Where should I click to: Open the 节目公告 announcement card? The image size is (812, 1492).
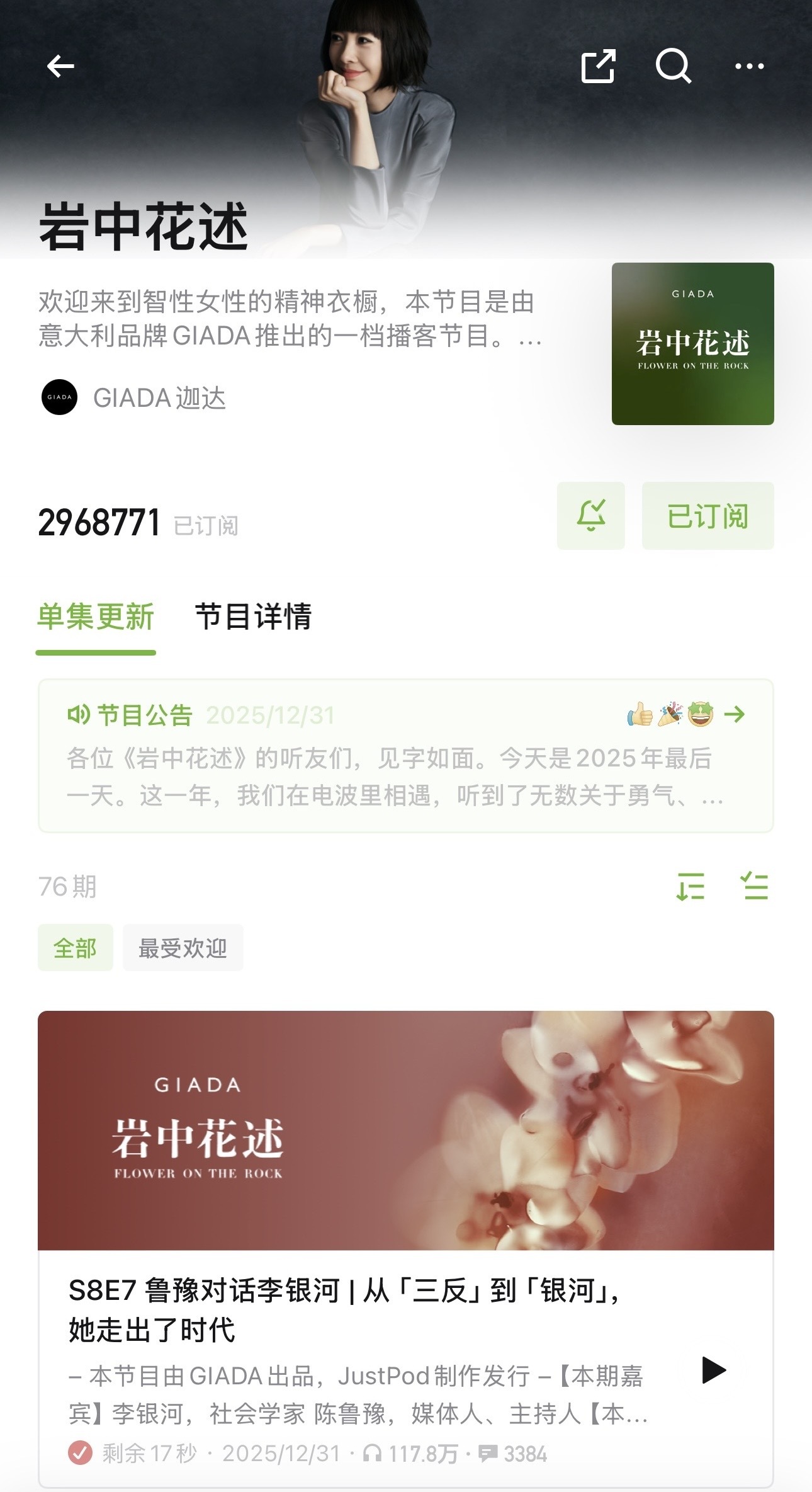click(405, 756)
